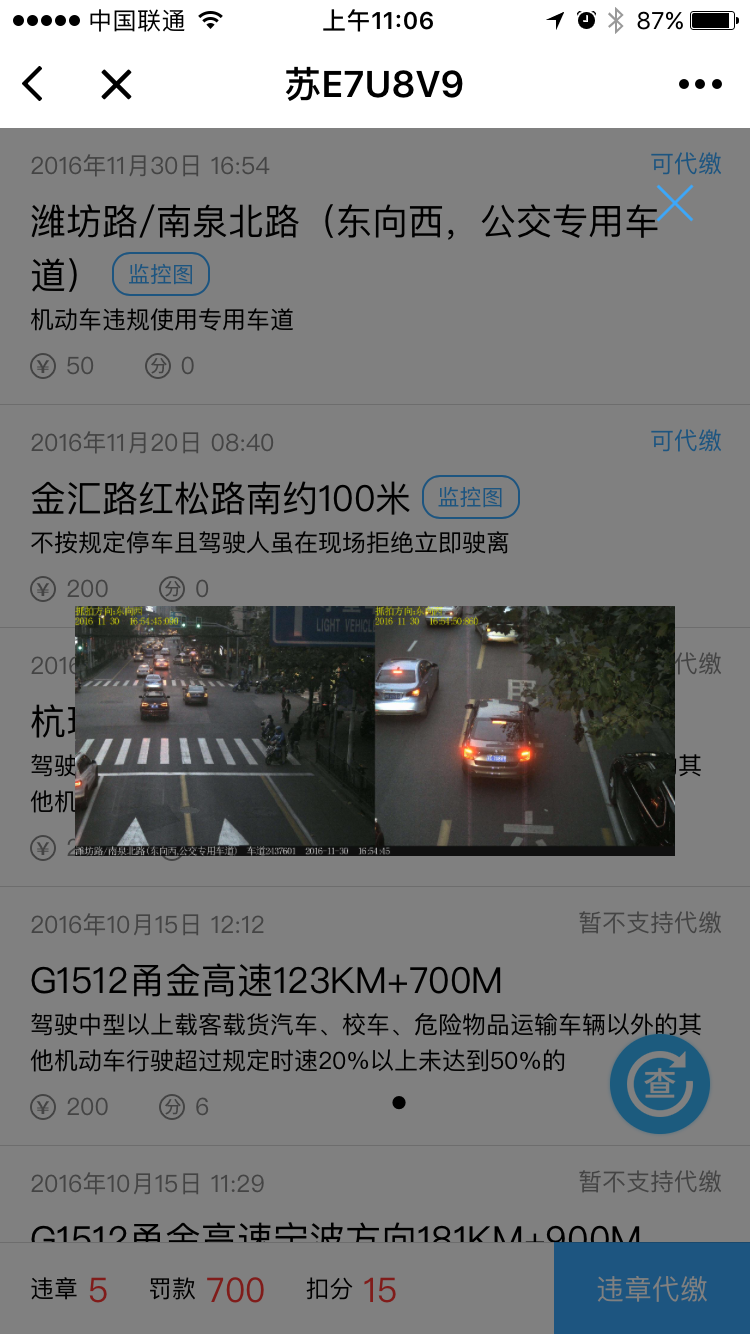750x1334 pixels.
Task: Open the three-dot overflow menu
Action: [x=699, y=84]
